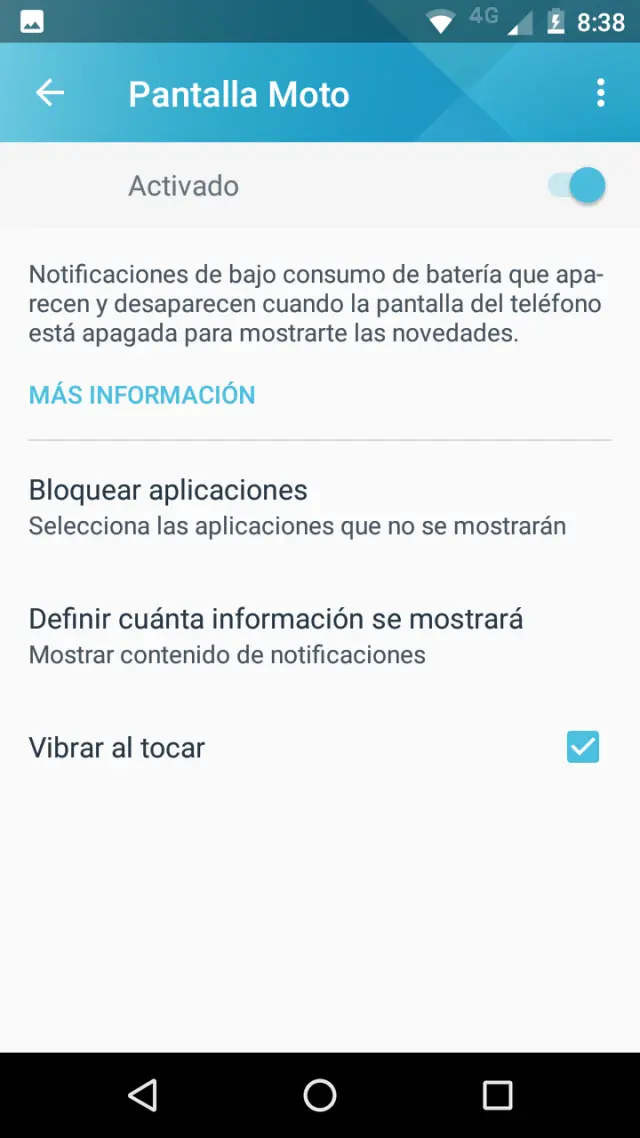640x1138 pixels.
Task: Open the overflow menu
Action: (600, 94)
